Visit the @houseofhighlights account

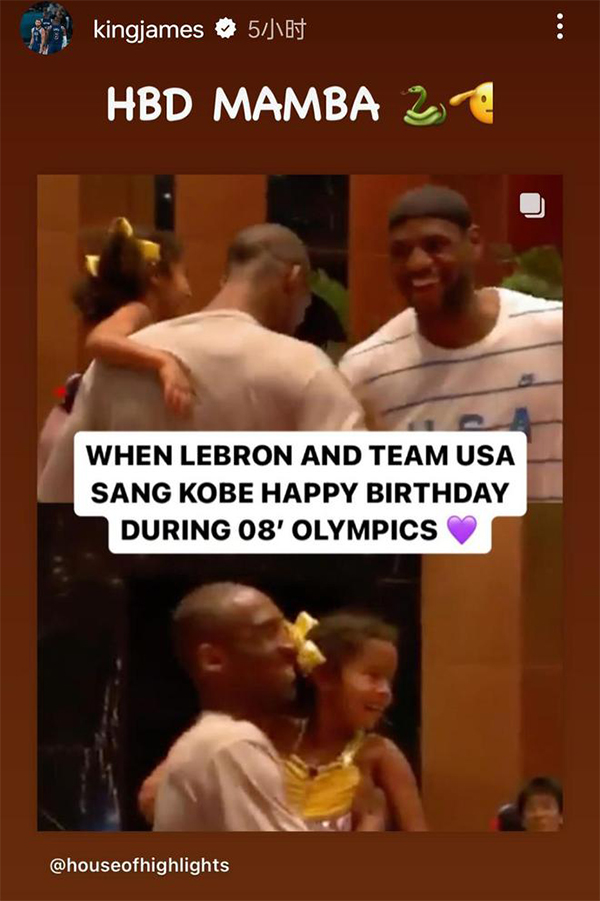click(140, 865)
